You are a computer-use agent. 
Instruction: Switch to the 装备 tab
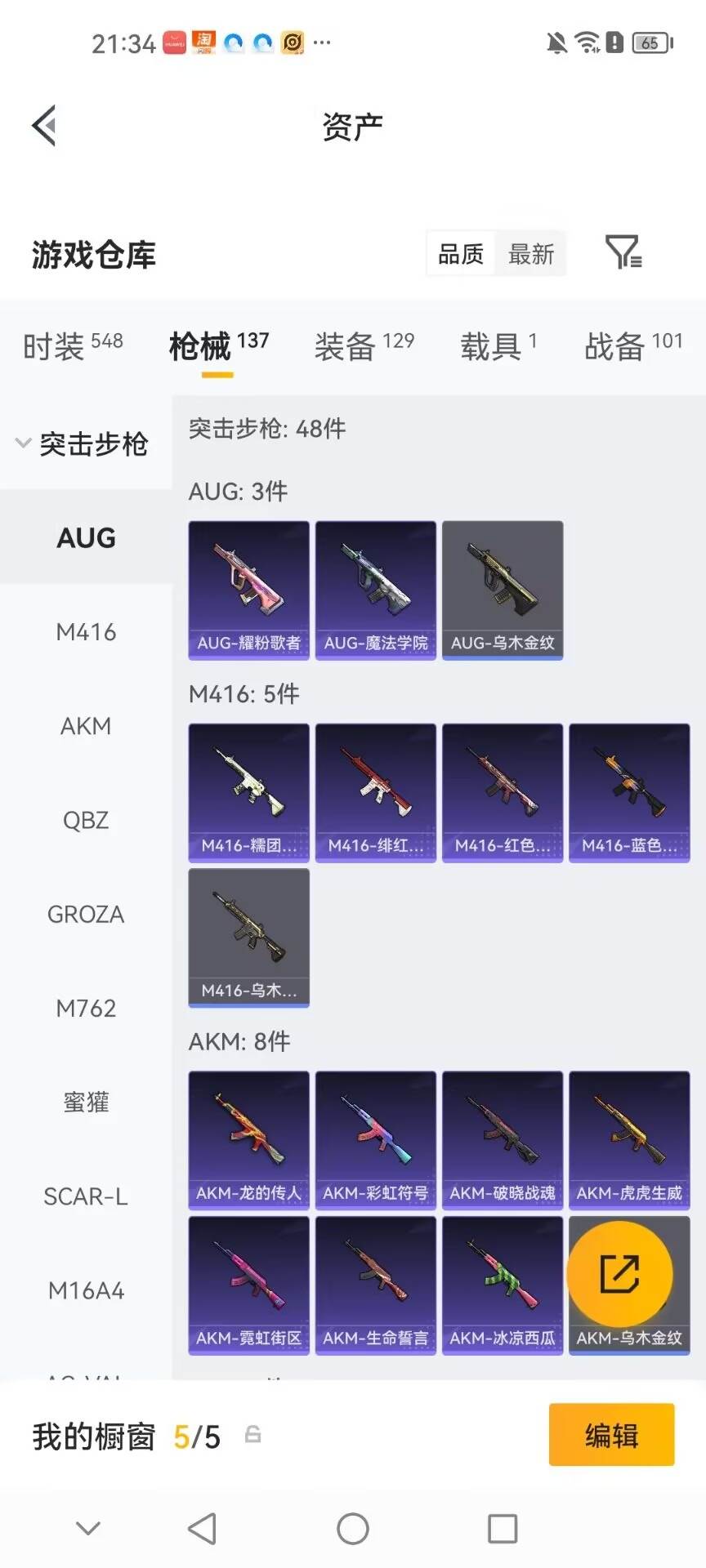click(364, 346)
